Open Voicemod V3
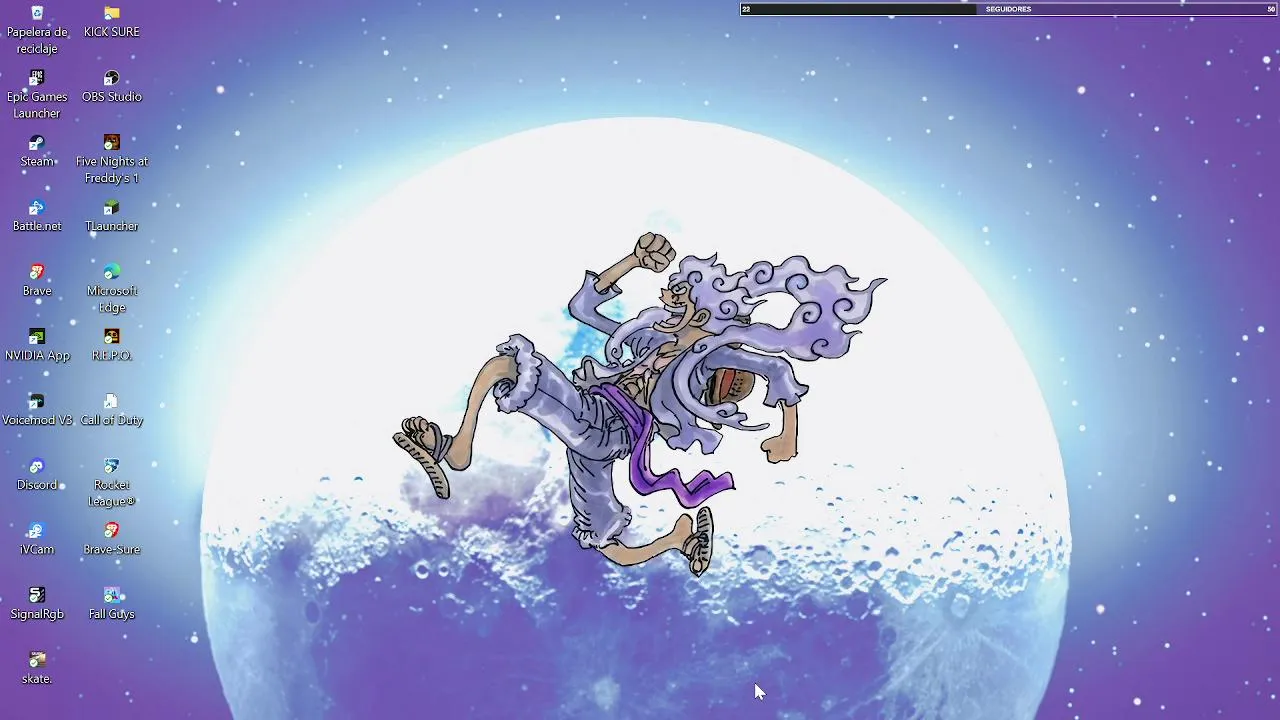This screenshot has width=1280, height=720. [37, 402]
